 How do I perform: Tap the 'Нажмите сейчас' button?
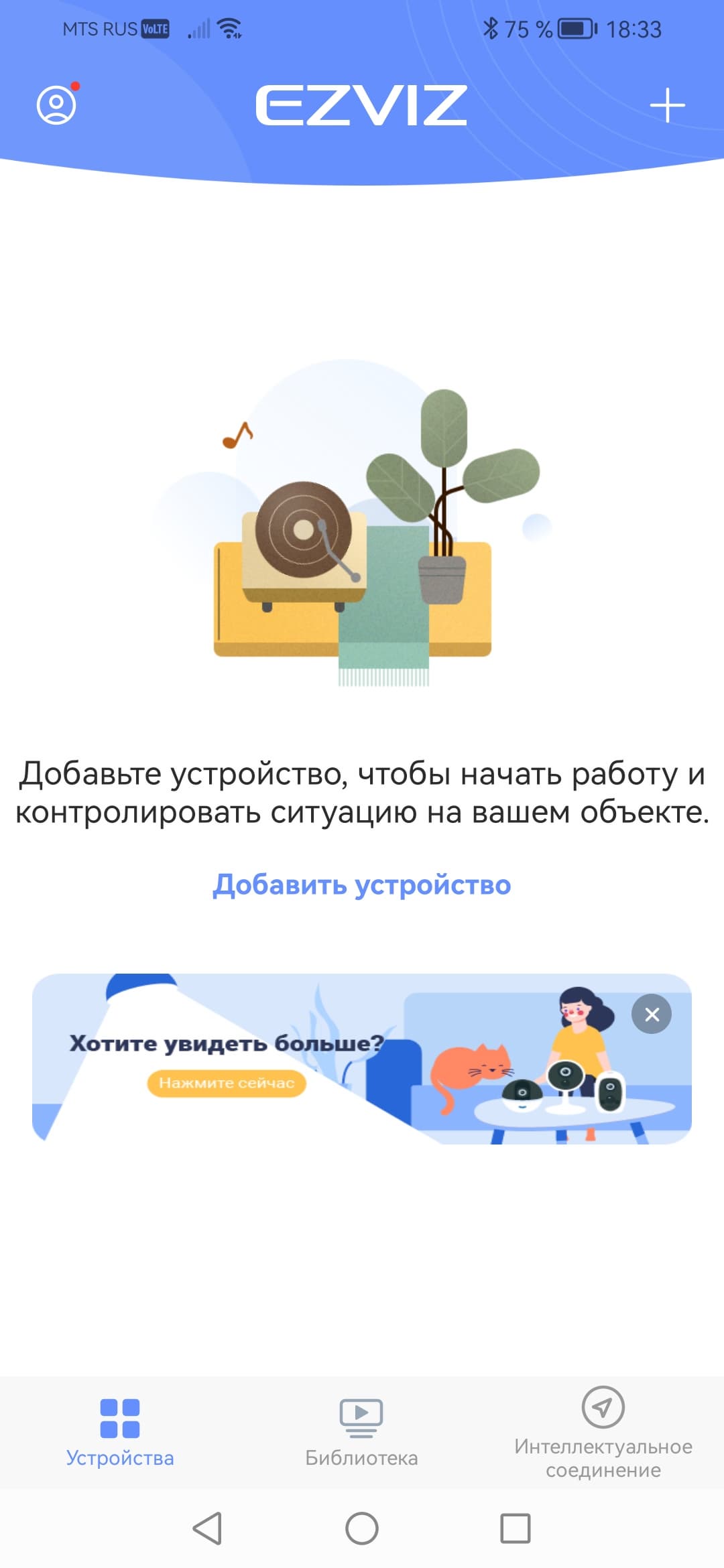point(227,1083)
